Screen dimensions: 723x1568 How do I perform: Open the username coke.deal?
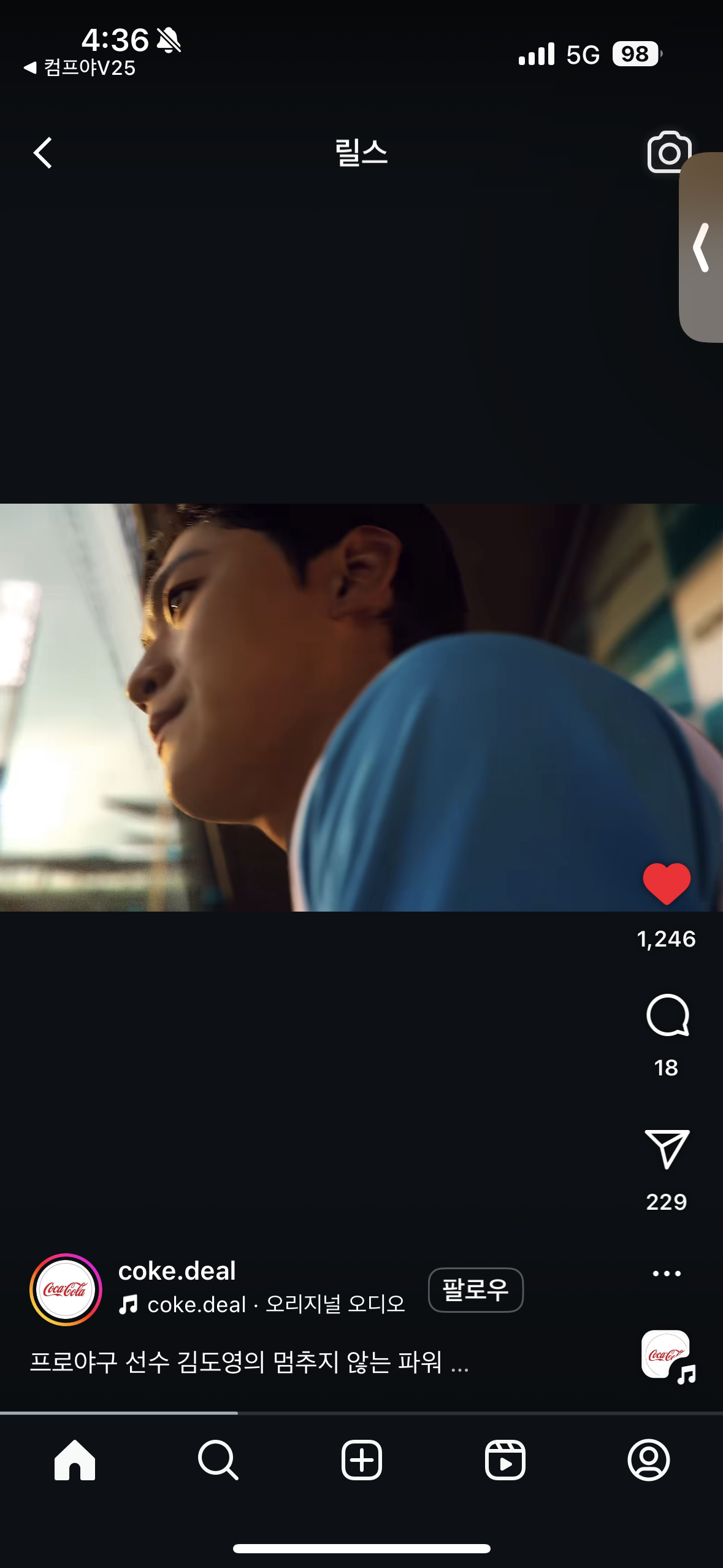177,1271
